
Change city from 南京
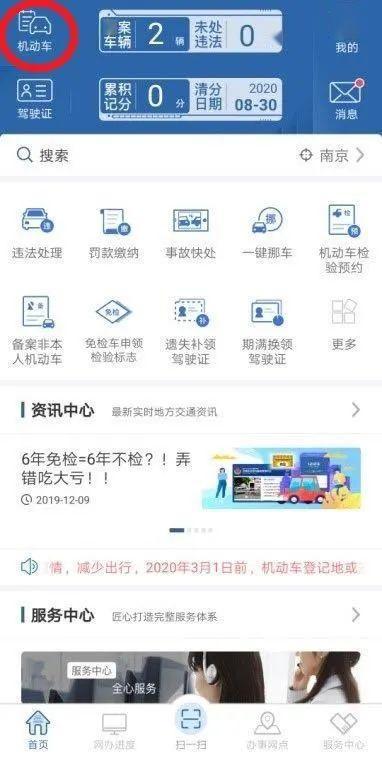coord(333,156)
